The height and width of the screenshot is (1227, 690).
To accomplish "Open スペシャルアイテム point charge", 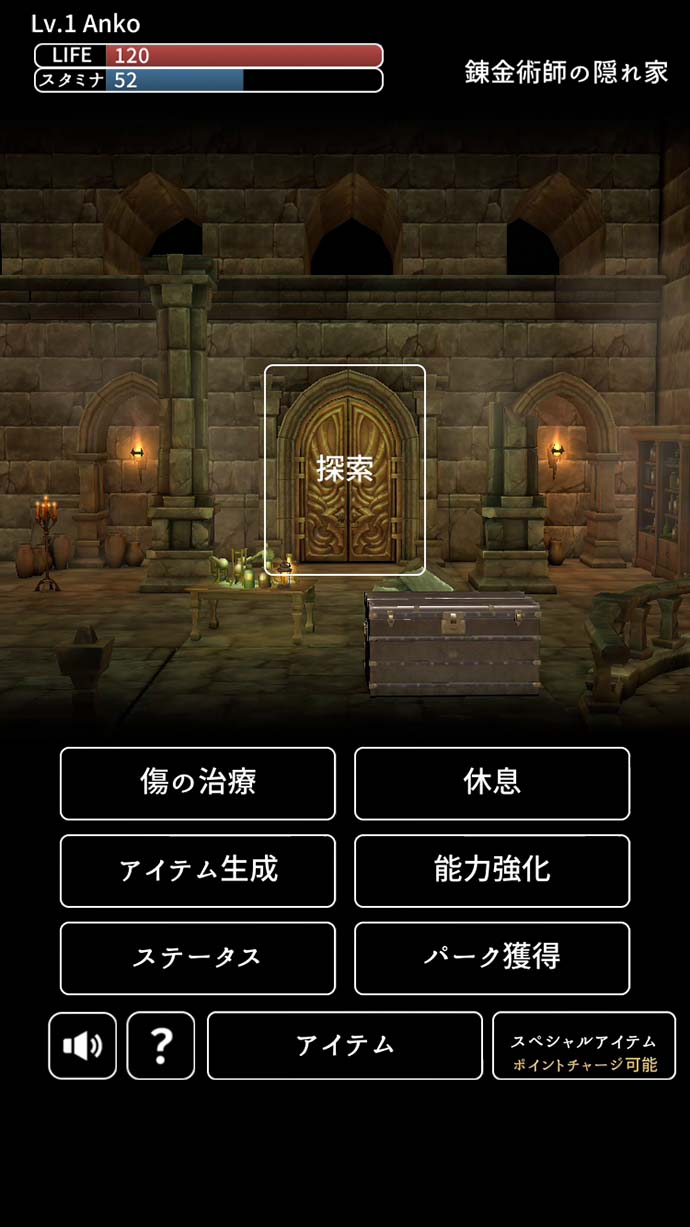I will tap(584, 1046).
